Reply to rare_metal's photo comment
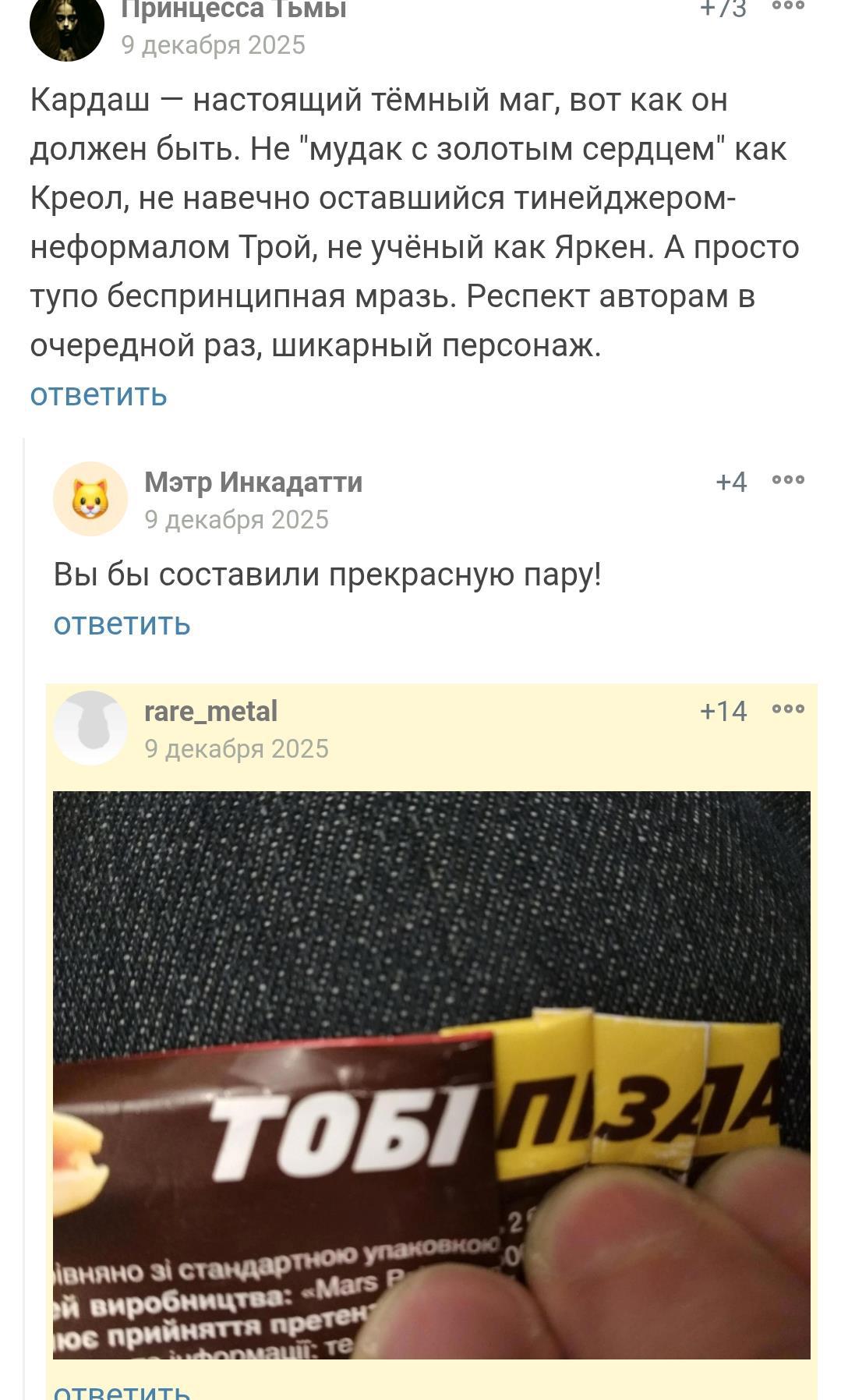 (122, 1391)
